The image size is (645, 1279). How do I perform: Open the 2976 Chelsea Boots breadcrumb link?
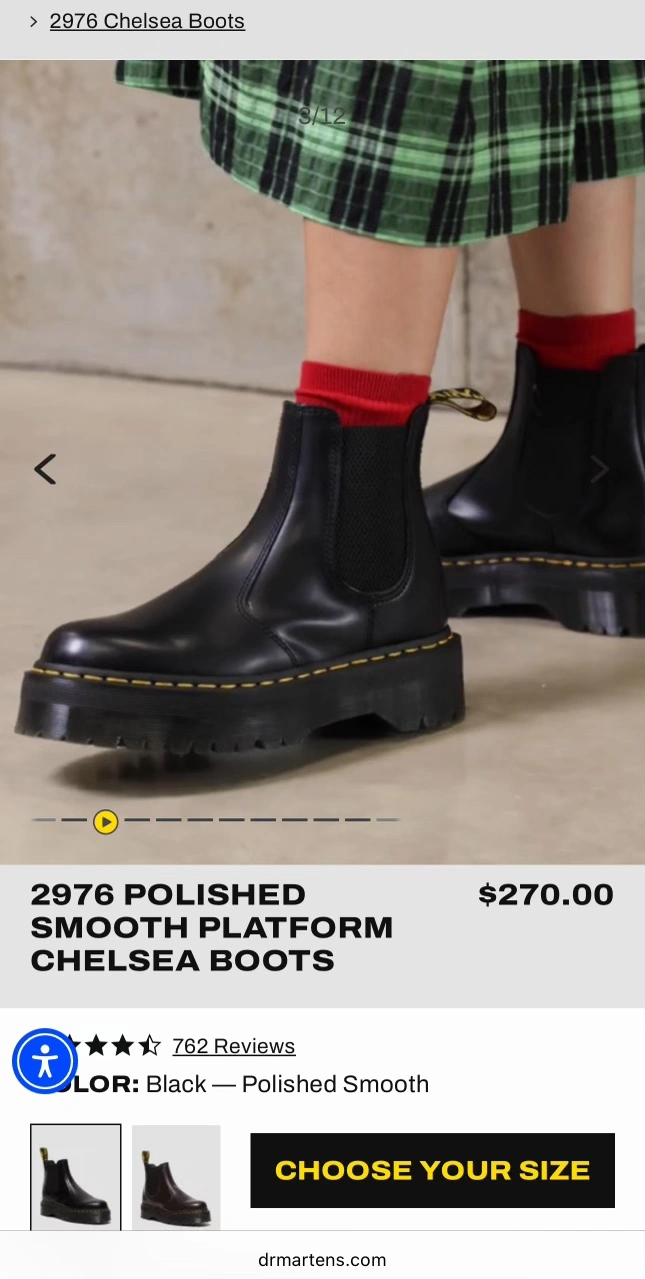pos(147,21)
